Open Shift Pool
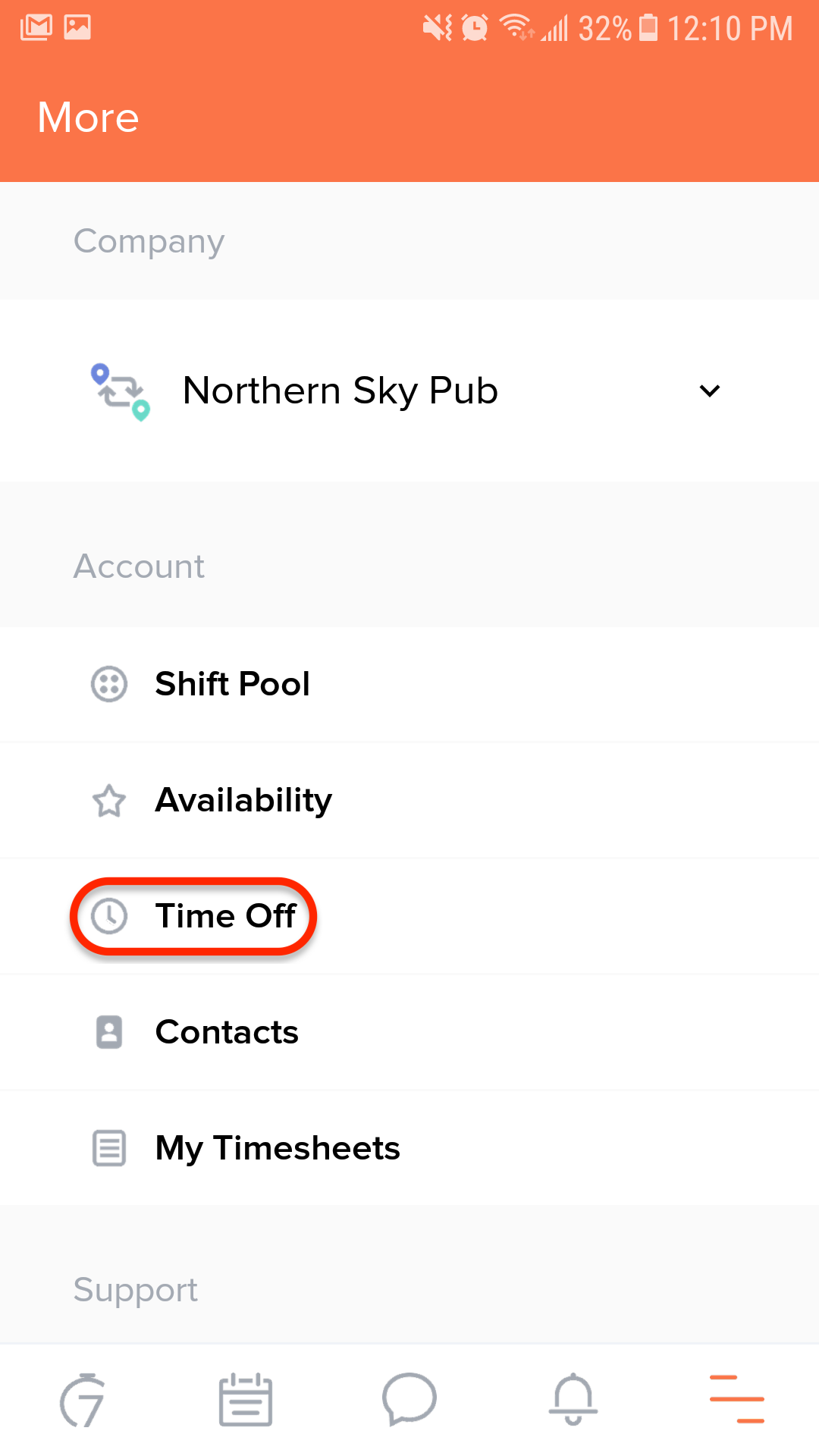The width and height of the screenshot is (819, 1456). pos(232,684)
